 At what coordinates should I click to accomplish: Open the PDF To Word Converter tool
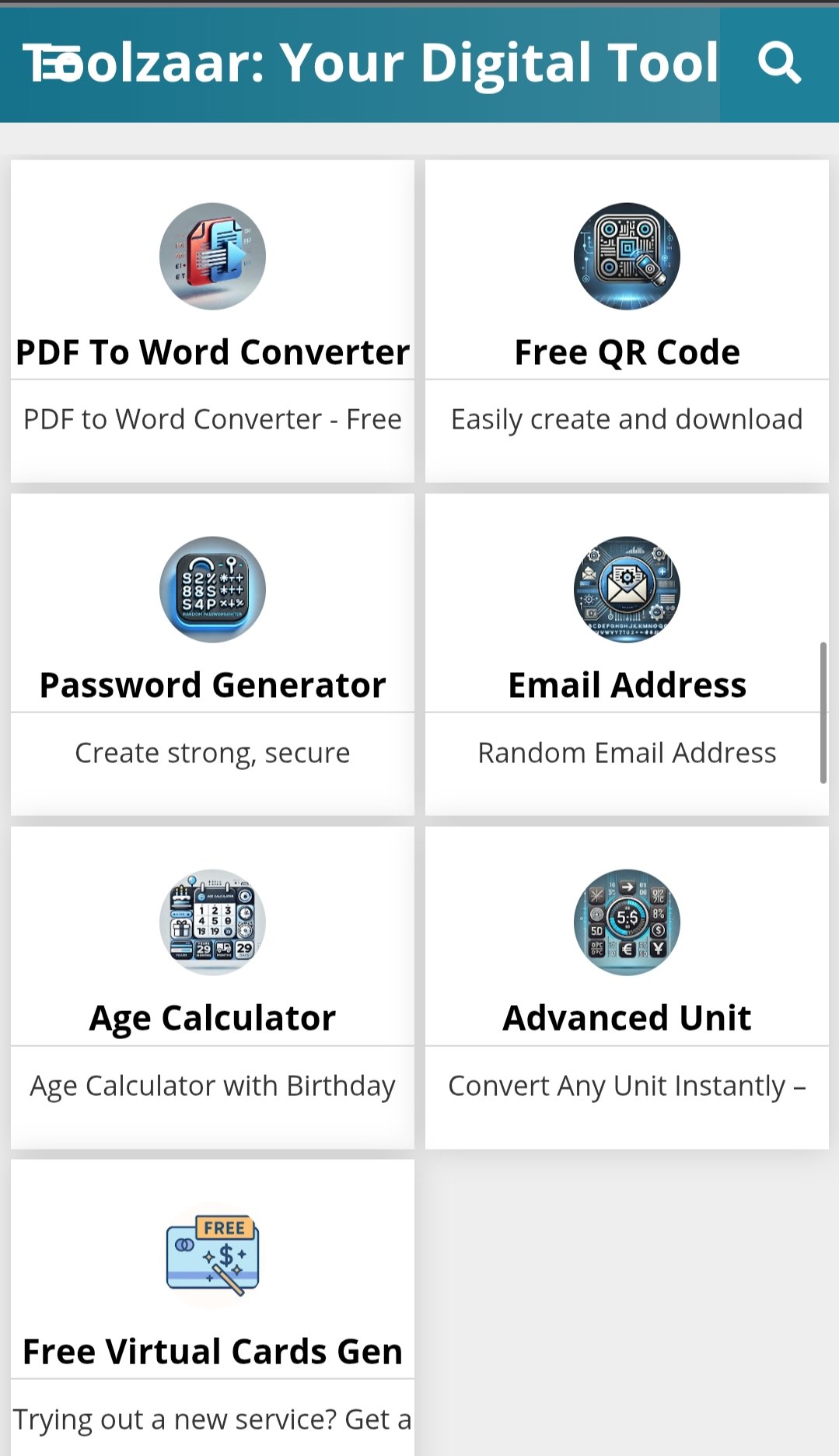pos(212,352)
